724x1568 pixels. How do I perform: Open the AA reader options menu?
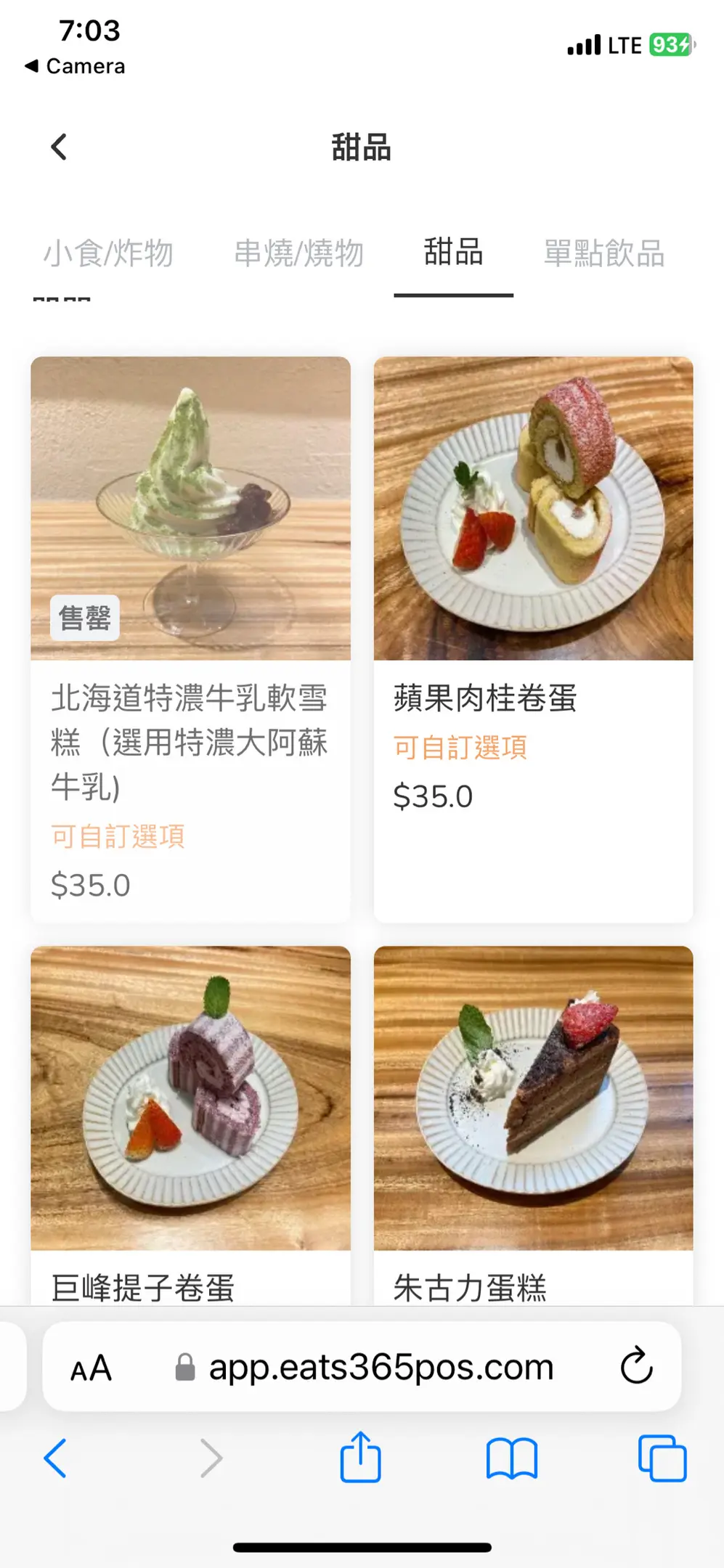(91, 1368)
